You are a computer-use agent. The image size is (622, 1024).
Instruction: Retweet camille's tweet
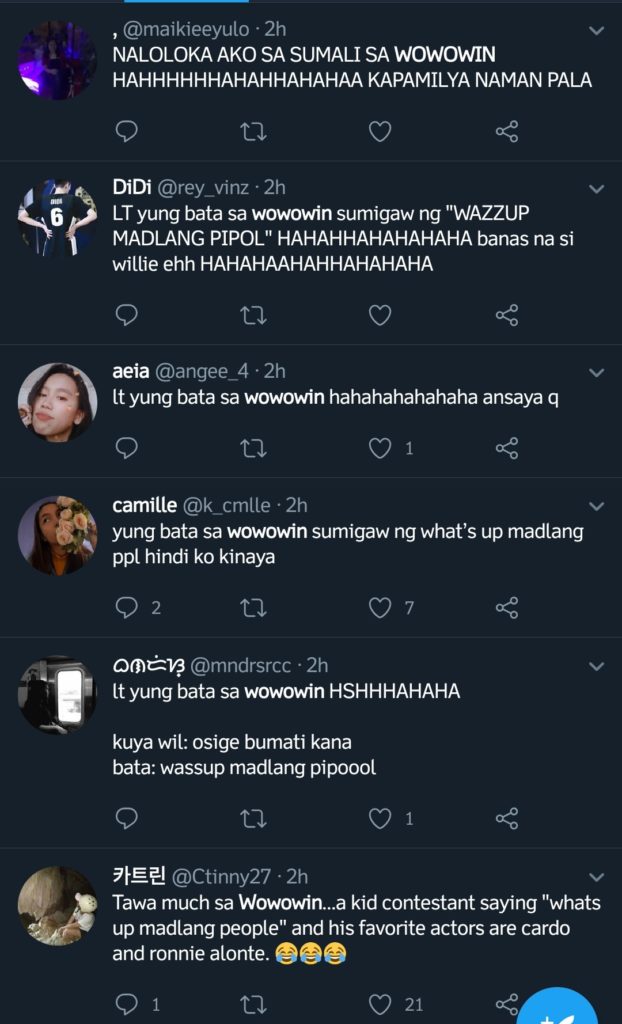[x=254, y=608]
